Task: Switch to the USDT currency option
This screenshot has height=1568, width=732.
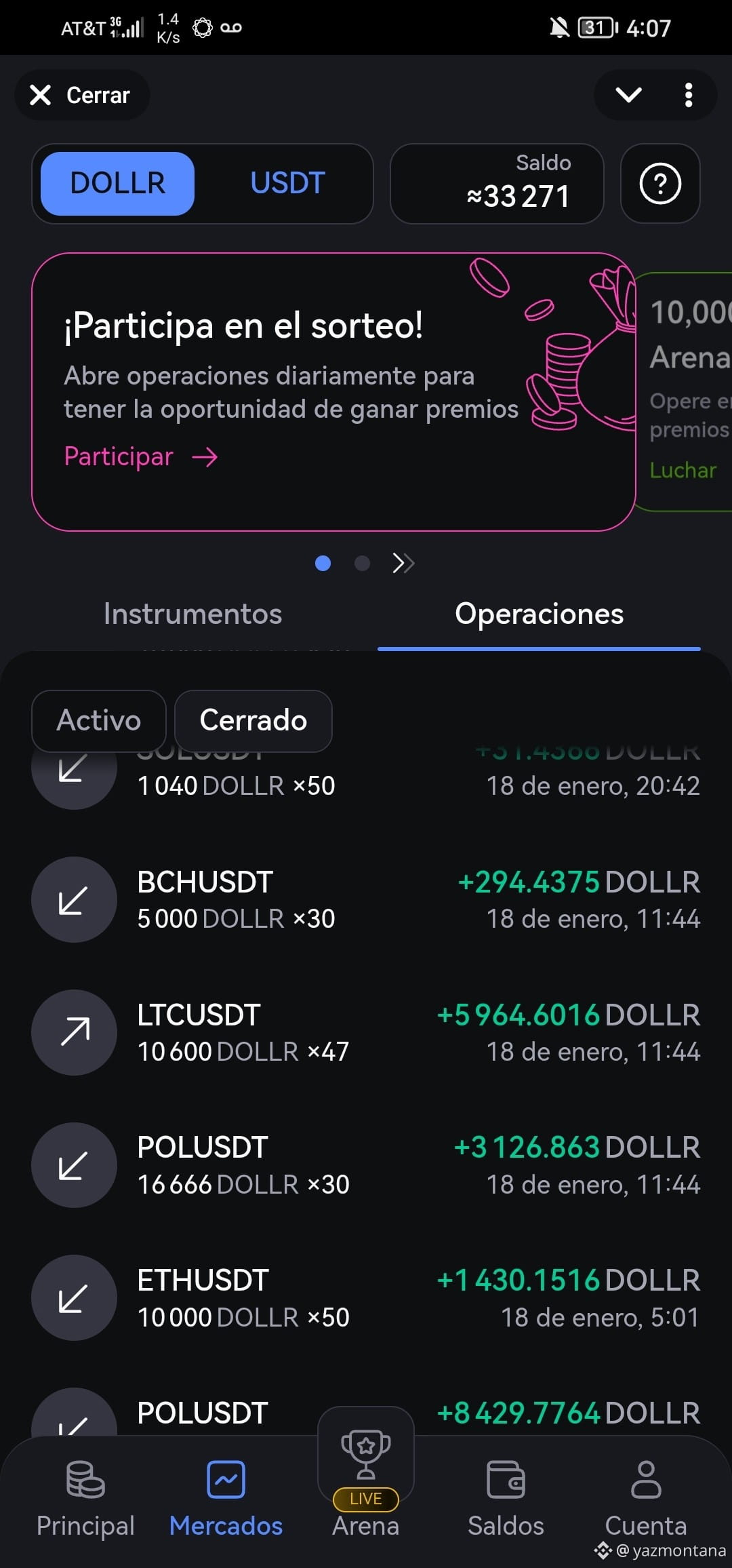Action: coord(287,183)
